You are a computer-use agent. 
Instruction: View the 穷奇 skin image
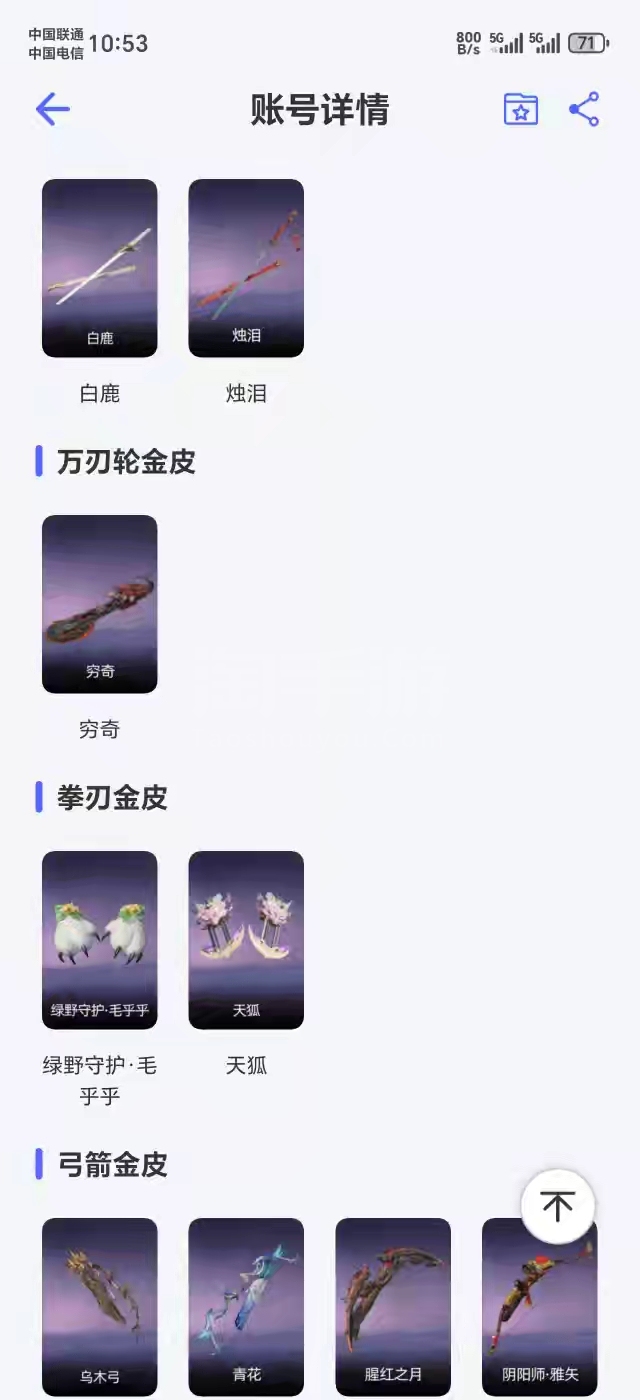pyautogui.click(x=99, y=604)
